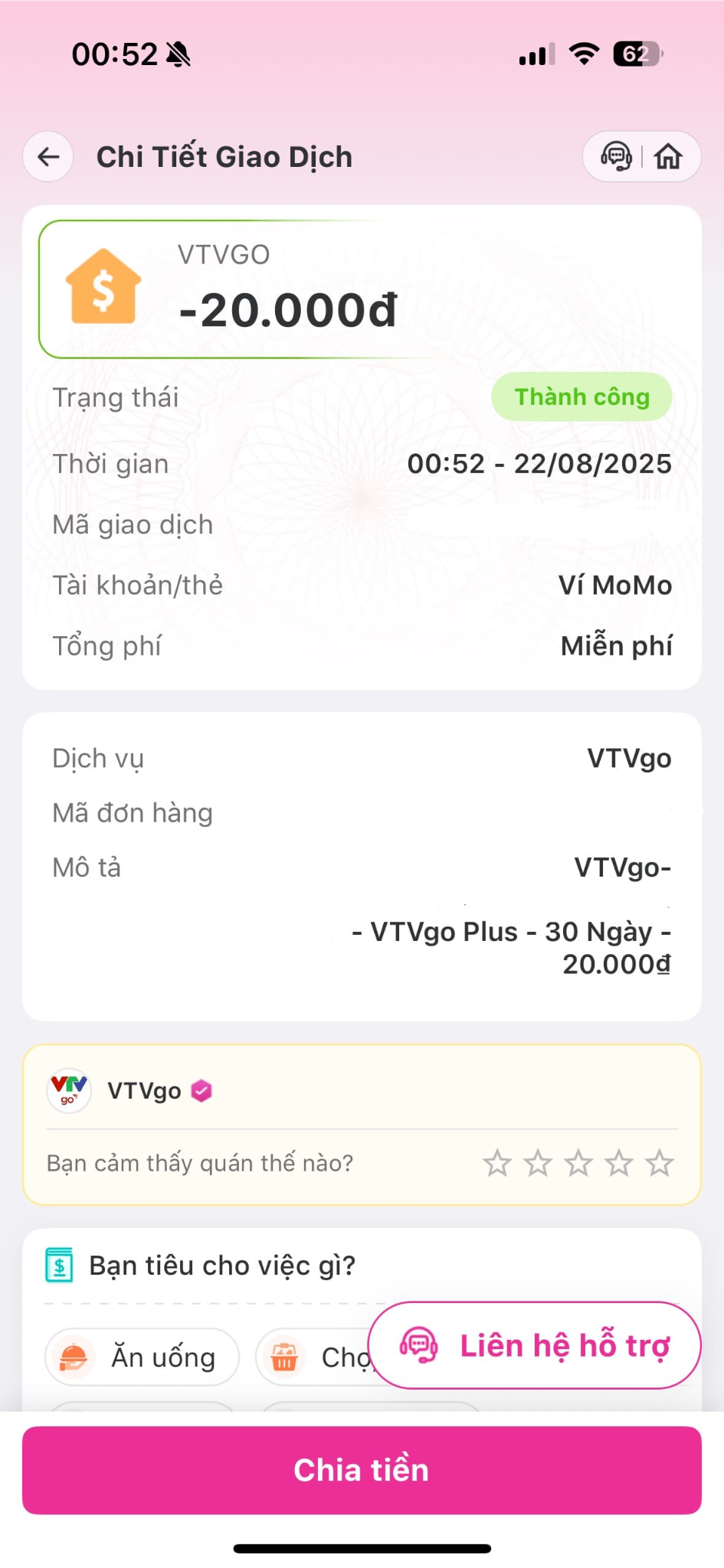Rate VTVgo five stars

point(659,1164)
